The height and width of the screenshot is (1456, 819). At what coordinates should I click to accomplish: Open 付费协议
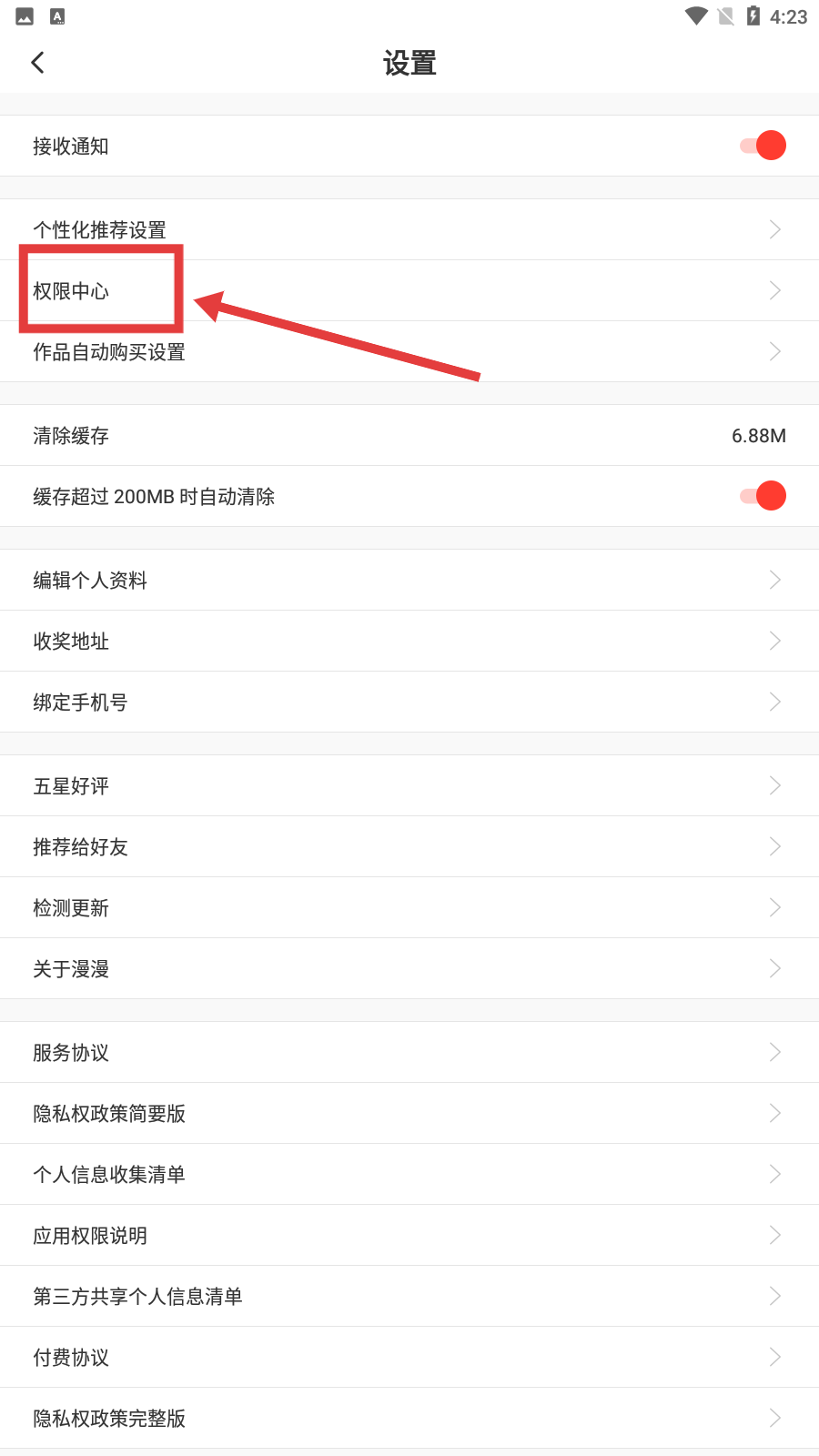tap(409, 1357)
